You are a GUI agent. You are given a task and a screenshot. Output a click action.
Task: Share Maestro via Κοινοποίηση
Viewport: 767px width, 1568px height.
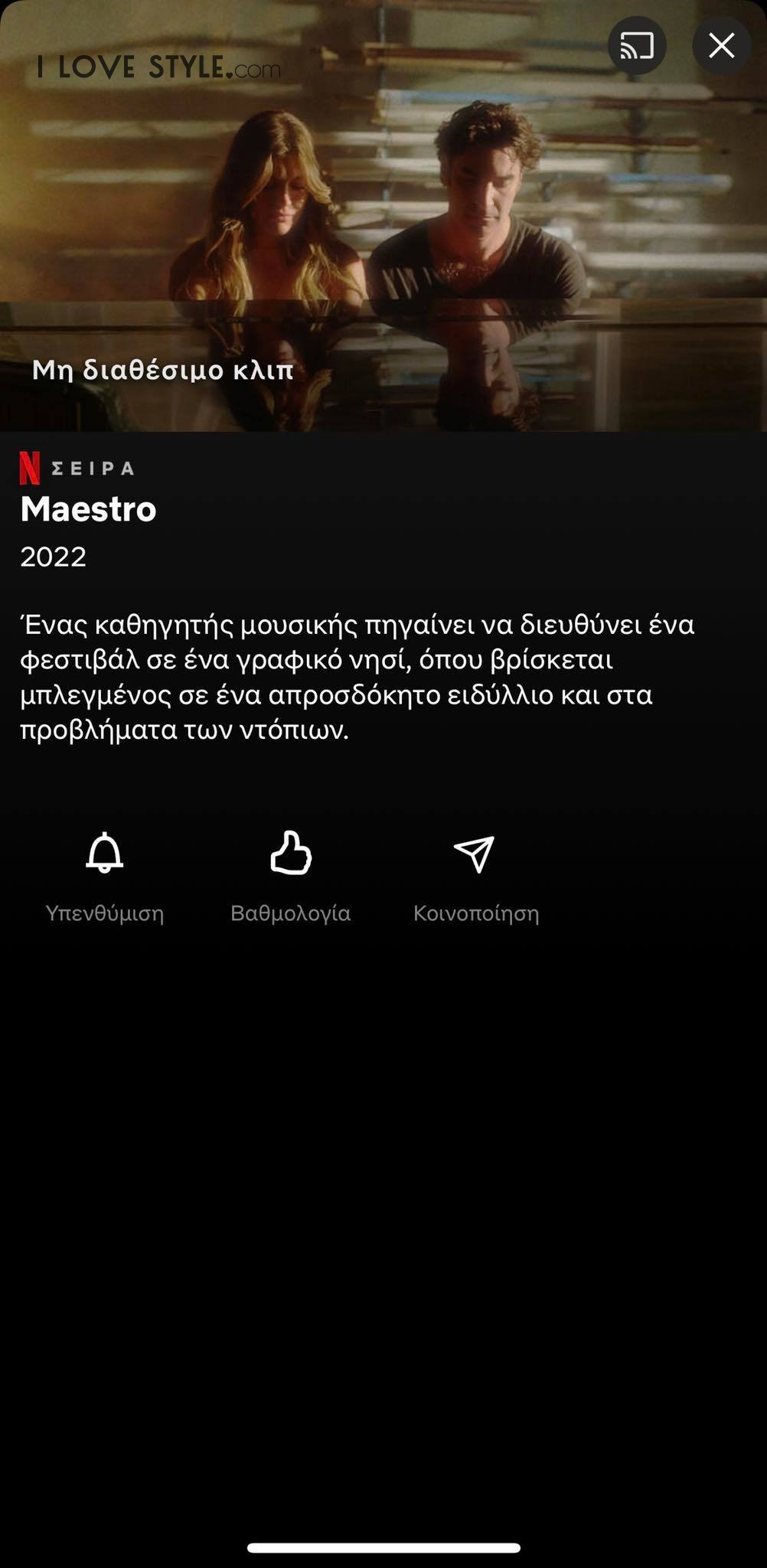coord(475,854)
